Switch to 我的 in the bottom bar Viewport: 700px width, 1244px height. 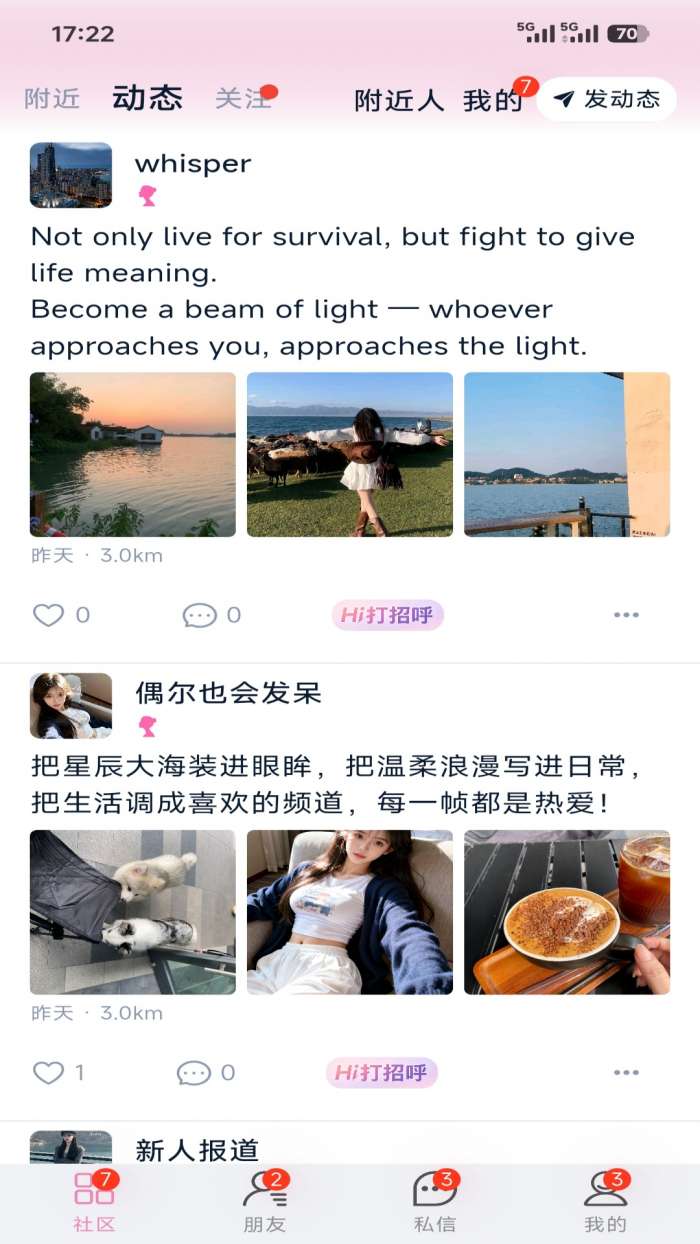tap(605, 1201)
